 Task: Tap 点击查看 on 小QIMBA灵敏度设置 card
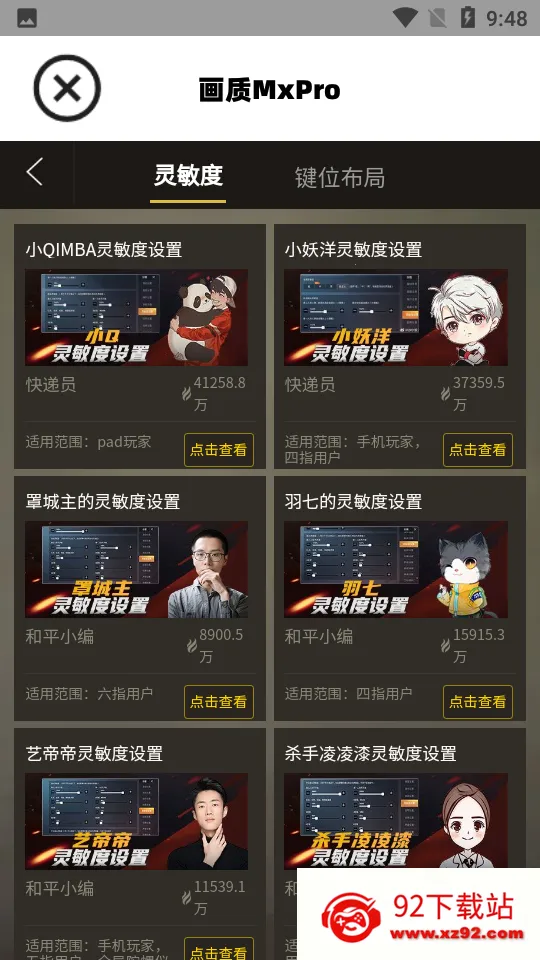pyautogui.click(x=219, y=450)
